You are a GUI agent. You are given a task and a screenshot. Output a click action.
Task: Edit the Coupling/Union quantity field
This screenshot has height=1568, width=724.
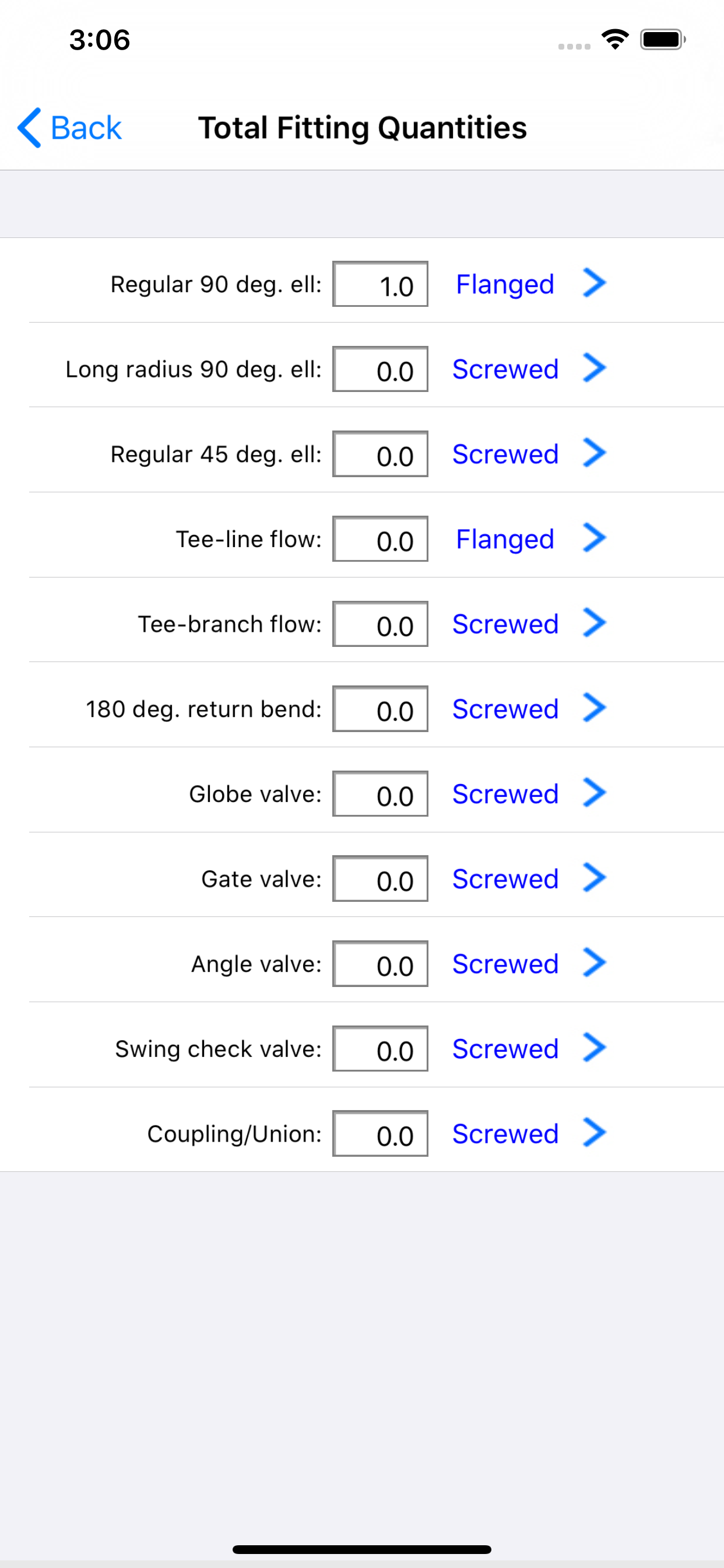(x=380, y=1134)
